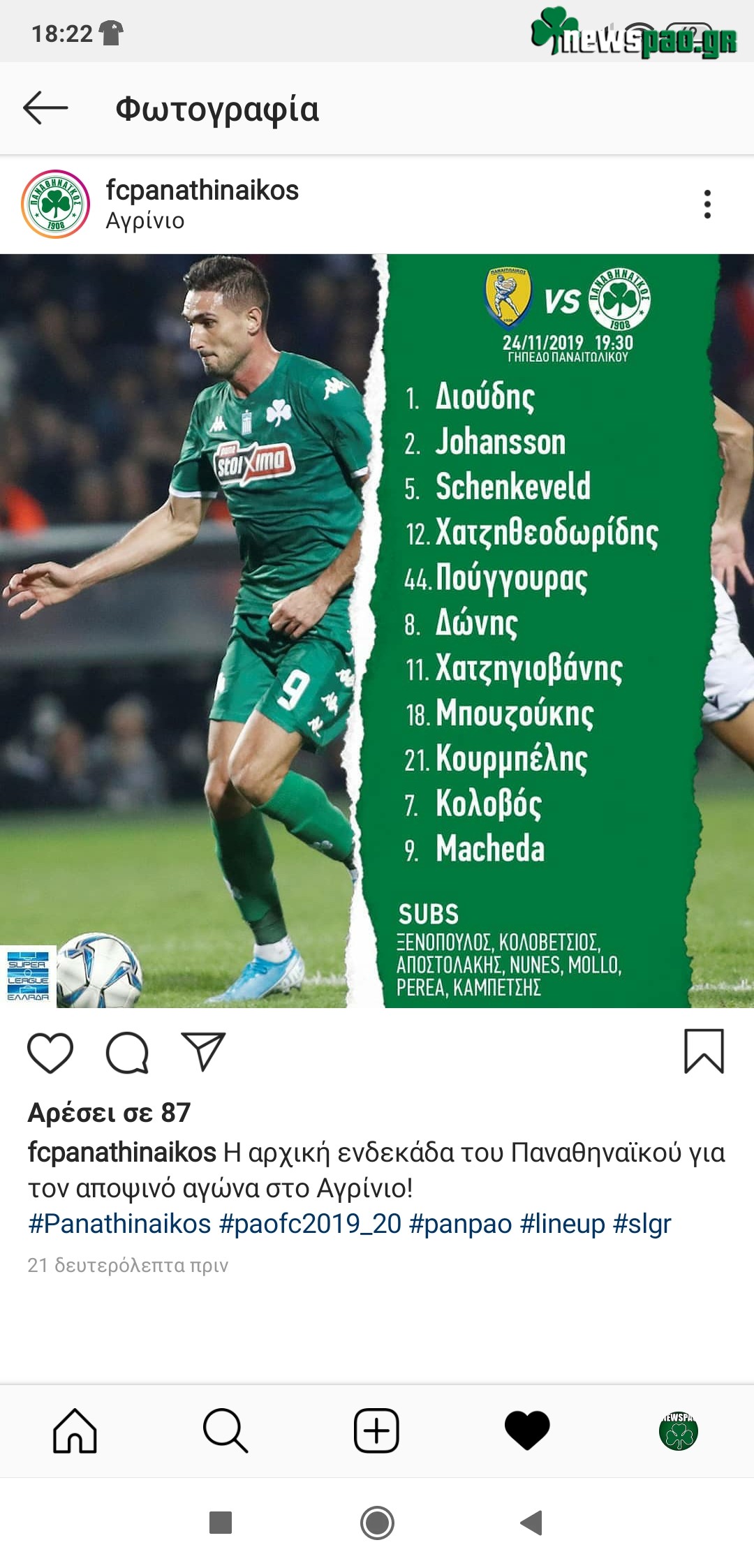Screen dimensions: 754x1568
Task: Open the post's three-dot overflow menu
Action: 707,204
